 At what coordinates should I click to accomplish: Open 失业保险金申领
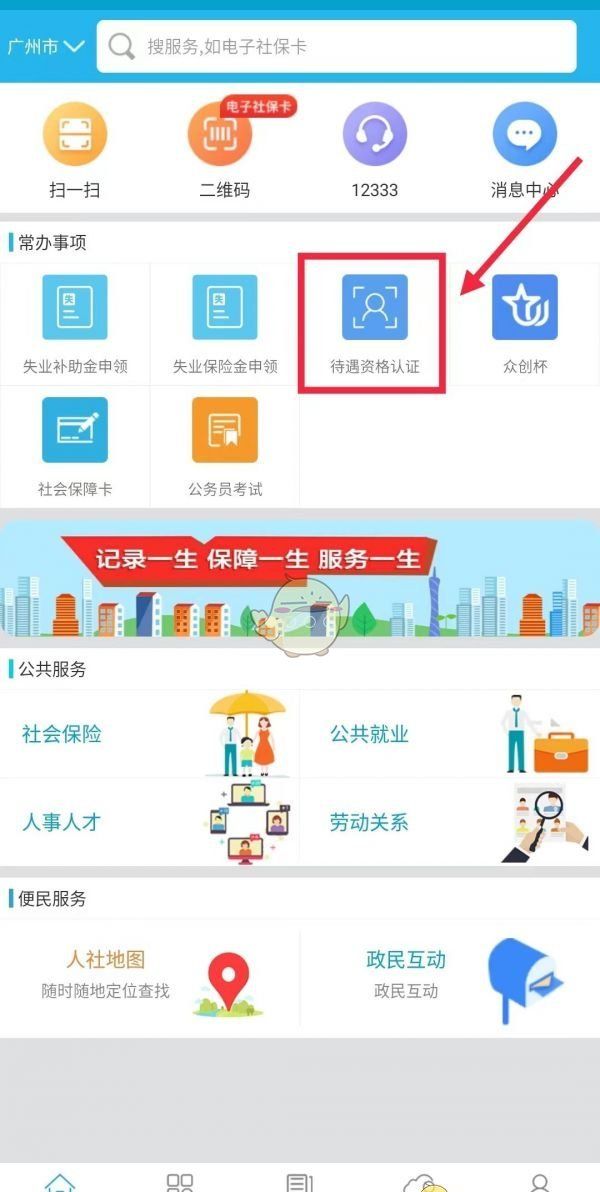(x=225, y=324)
